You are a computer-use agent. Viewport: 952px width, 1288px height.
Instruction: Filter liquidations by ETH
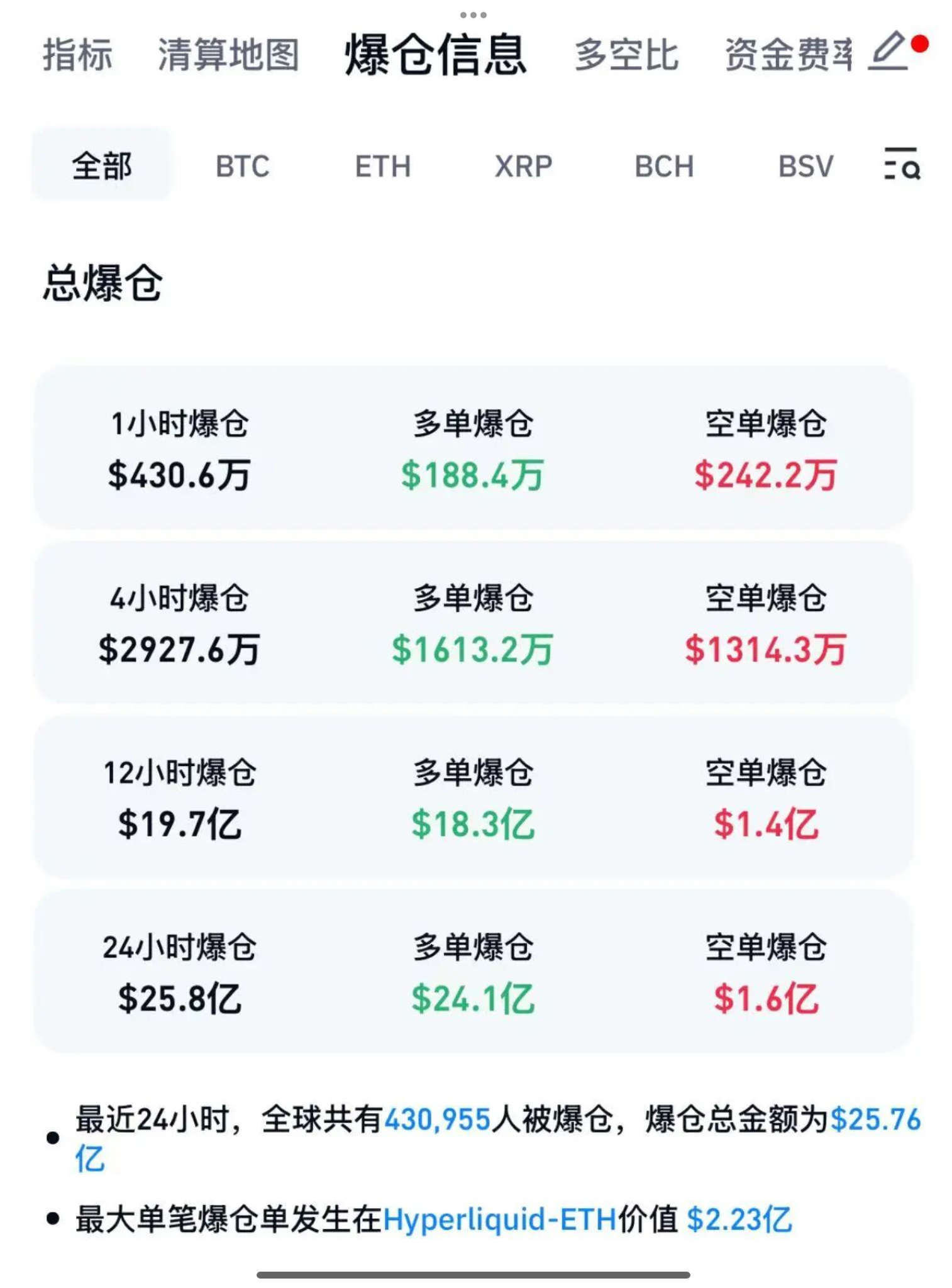(382, 167)
